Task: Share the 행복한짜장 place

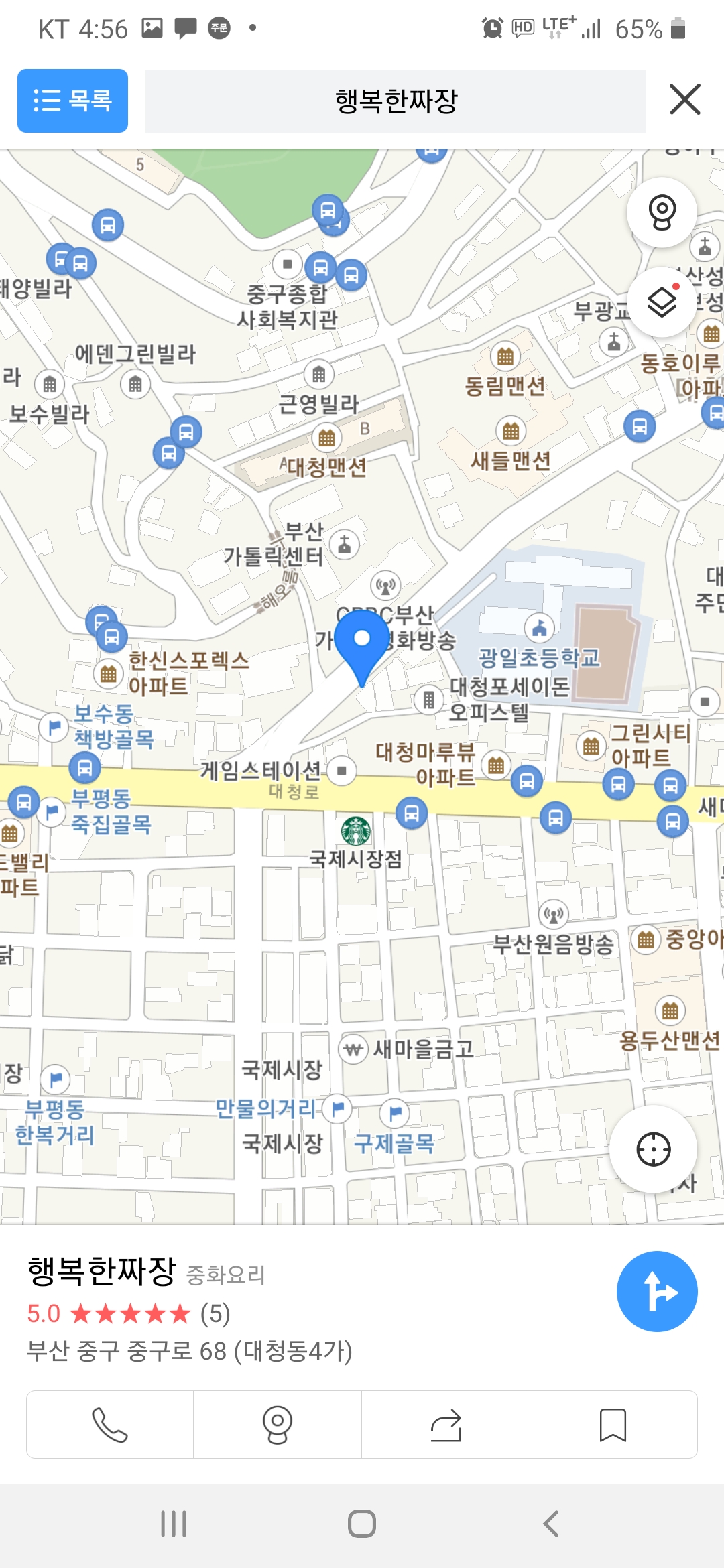Action: click(x=446, y=1424)
